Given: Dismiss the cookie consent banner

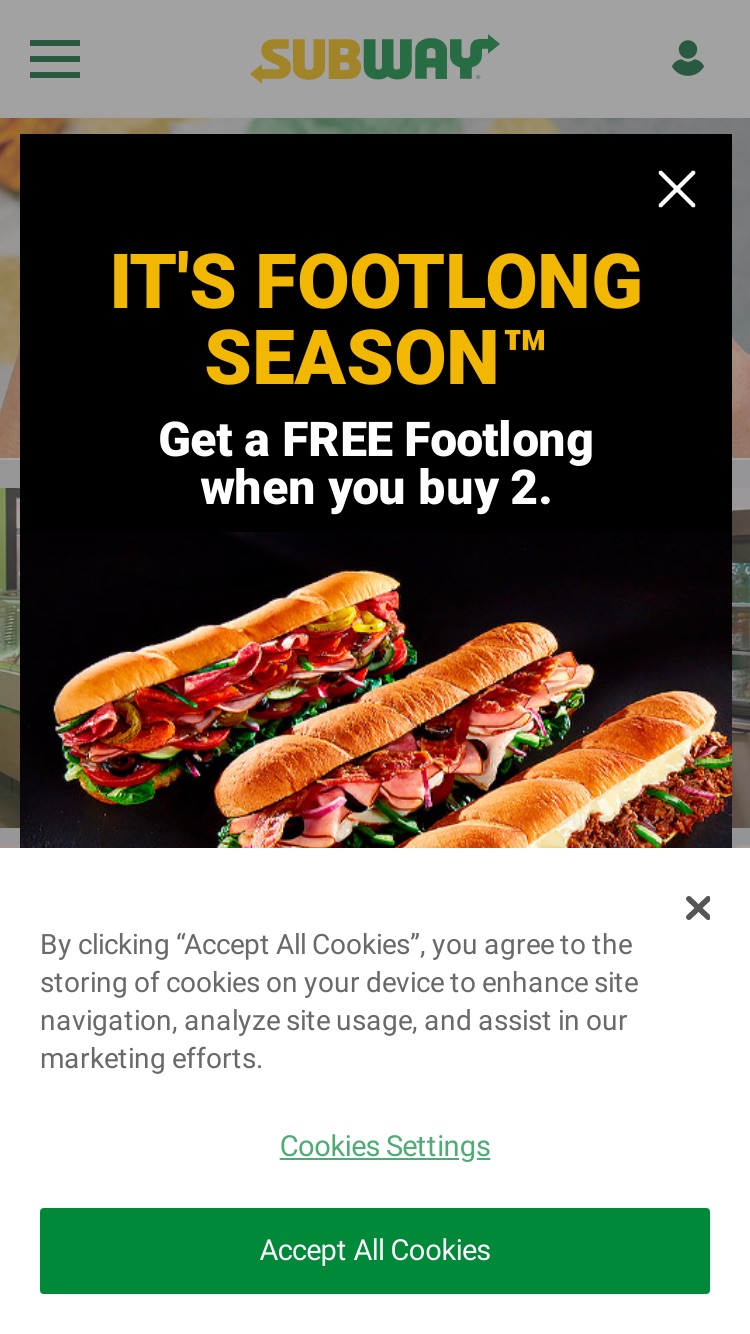Looking at the screenshot, I should pos(698,908).
